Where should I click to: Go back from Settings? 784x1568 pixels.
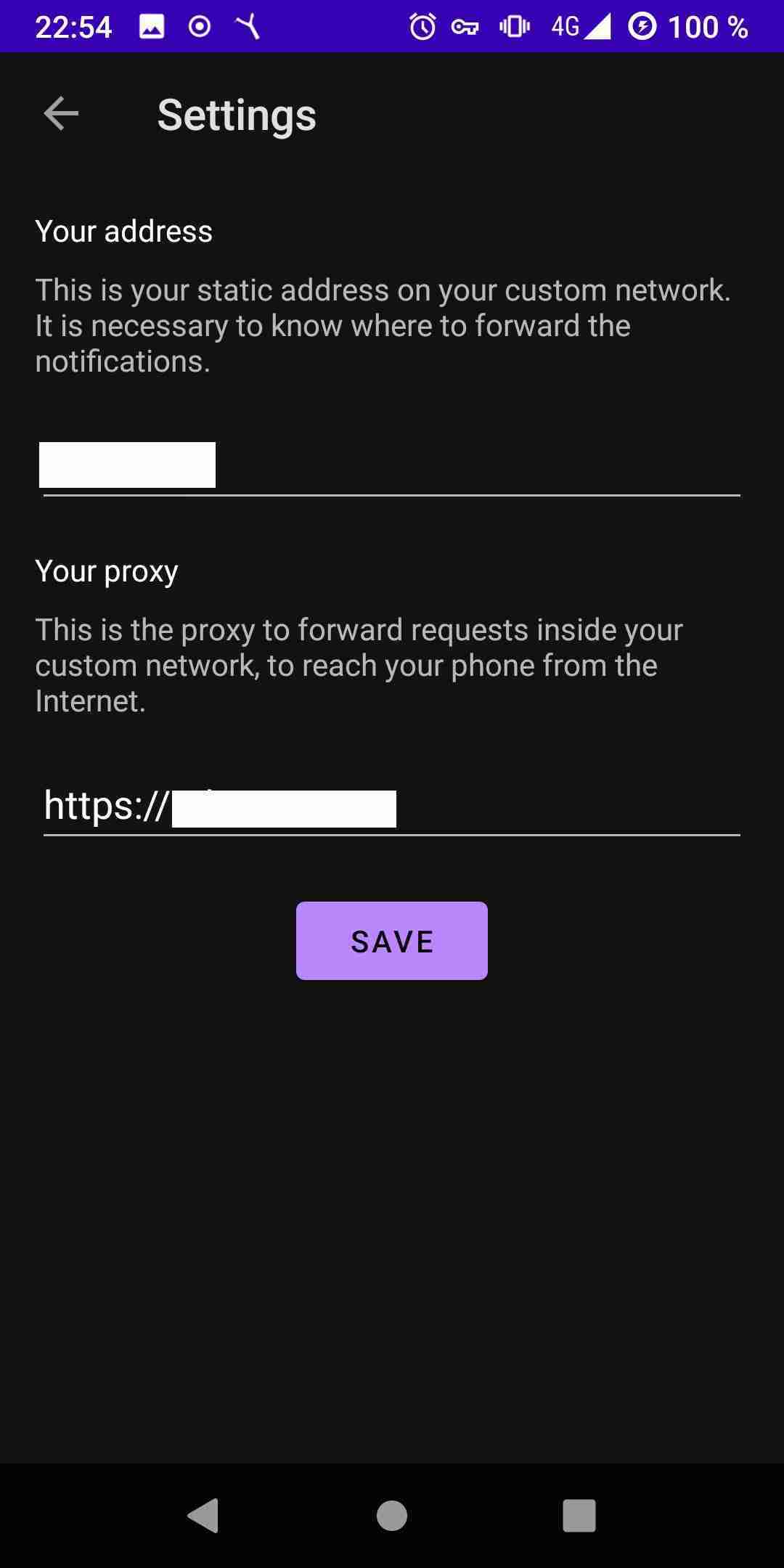click(x=61, y=114)
